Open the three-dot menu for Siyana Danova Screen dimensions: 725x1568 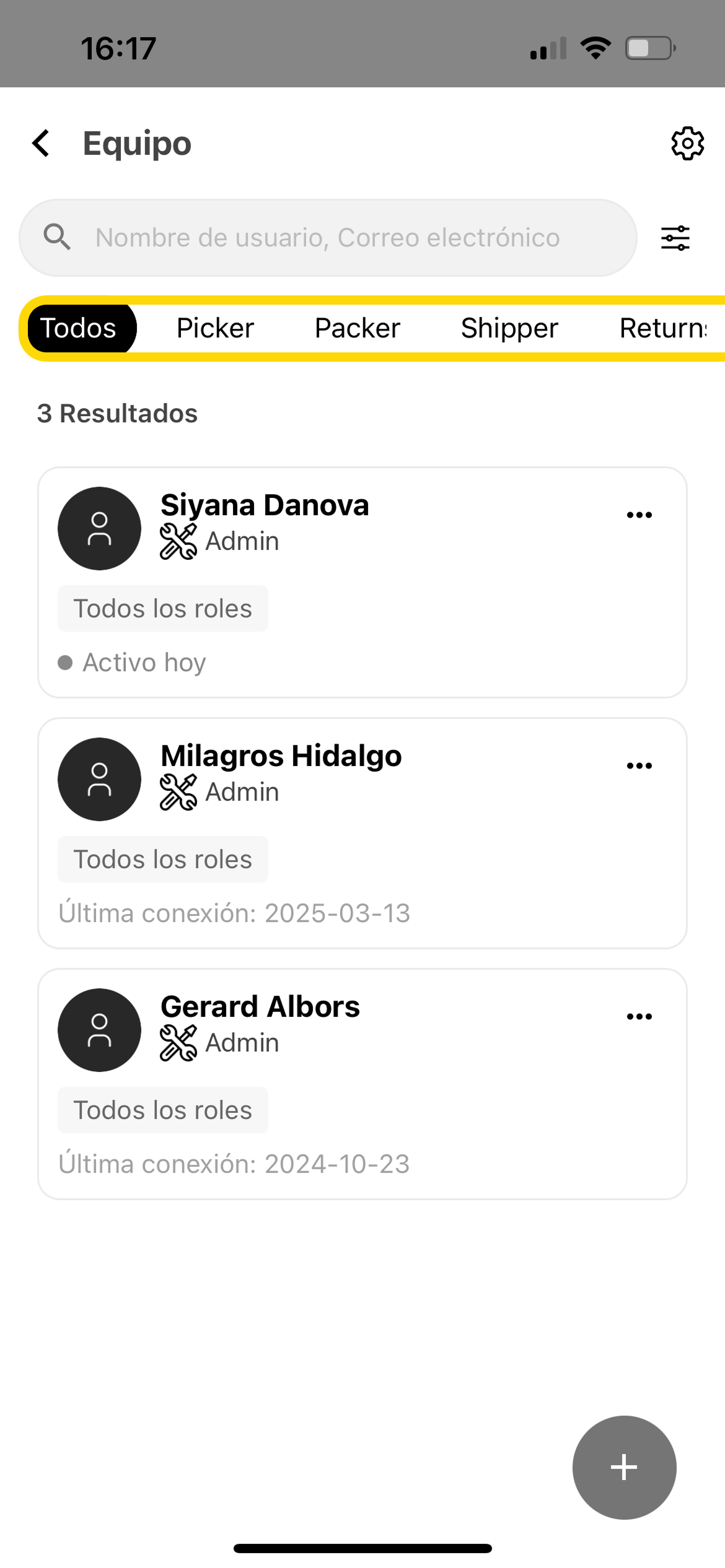[639, 513]
